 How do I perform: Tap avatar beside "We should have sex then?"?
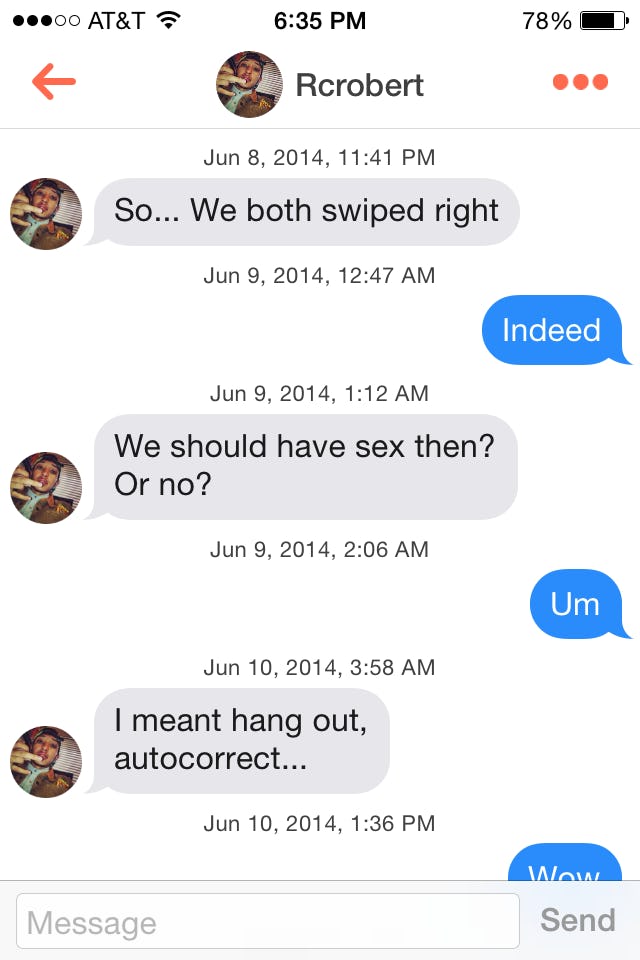[x=46, y=488]
